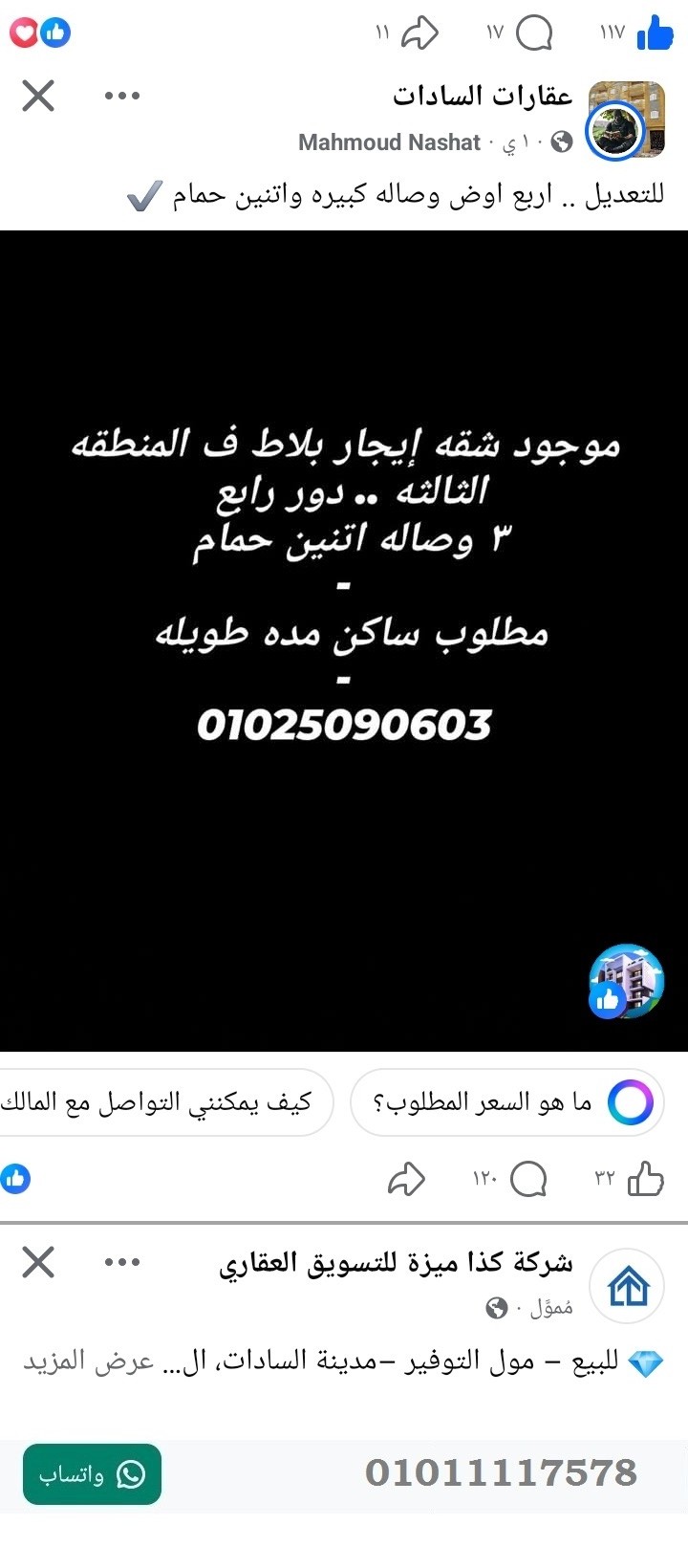This screenshot has height=1568, width=688.
Task: Open شركة كذا ميزة profile house icon
Action: [x=626, y=1285]
